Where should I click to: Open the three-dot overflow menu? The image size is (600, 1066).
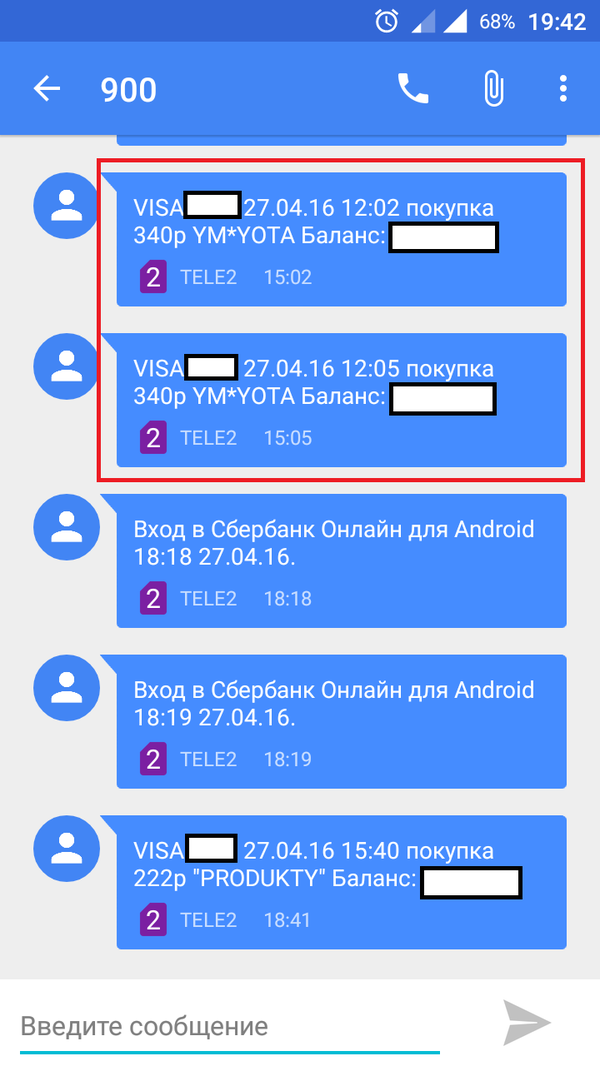563,89
